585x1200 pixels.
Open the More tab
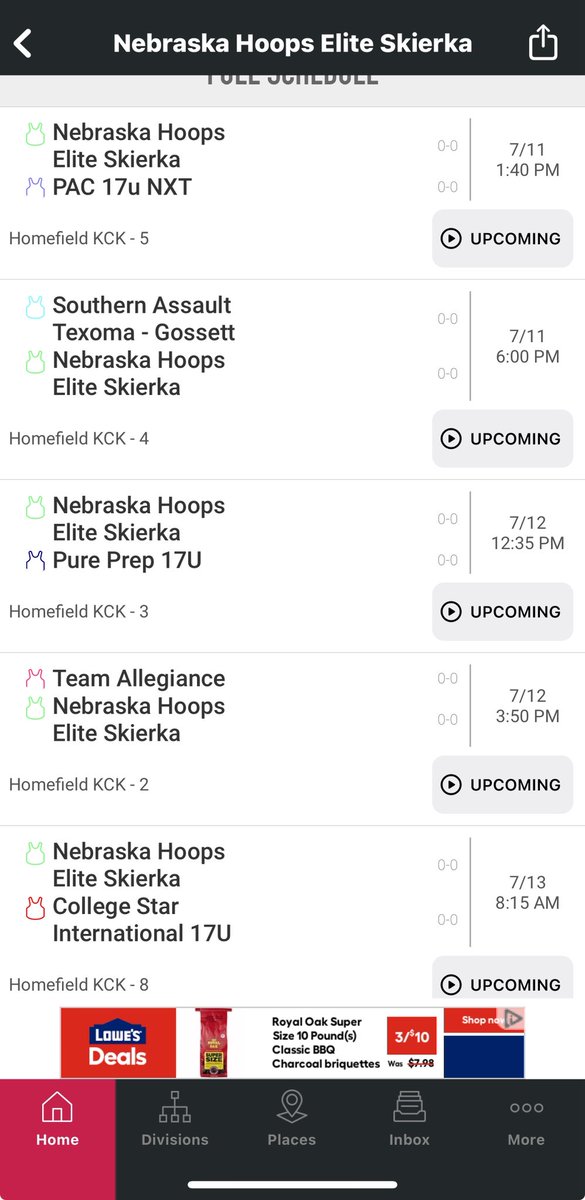(526, 1120)
